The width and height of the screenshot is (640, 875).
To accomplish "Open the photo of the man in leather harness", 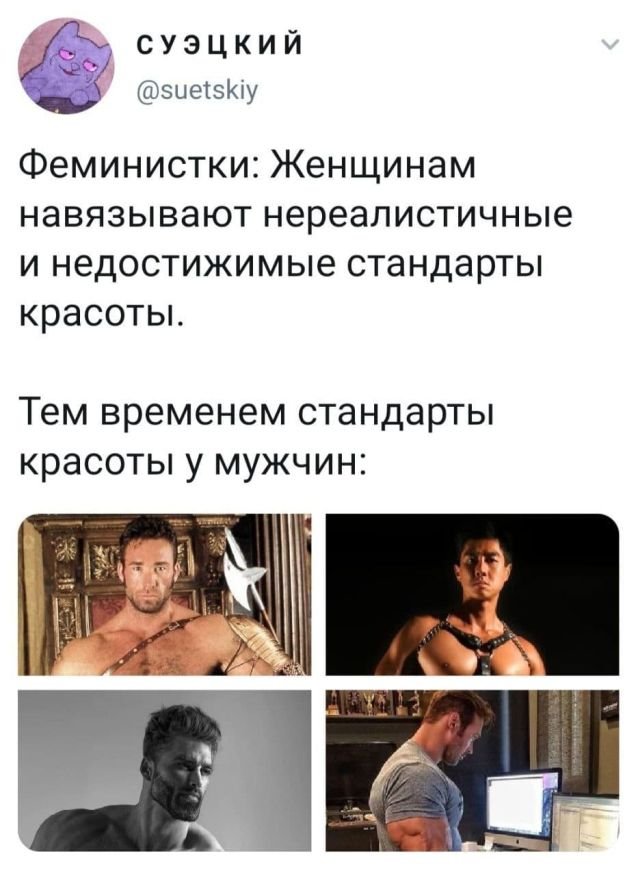I will (x=473, y=595).
